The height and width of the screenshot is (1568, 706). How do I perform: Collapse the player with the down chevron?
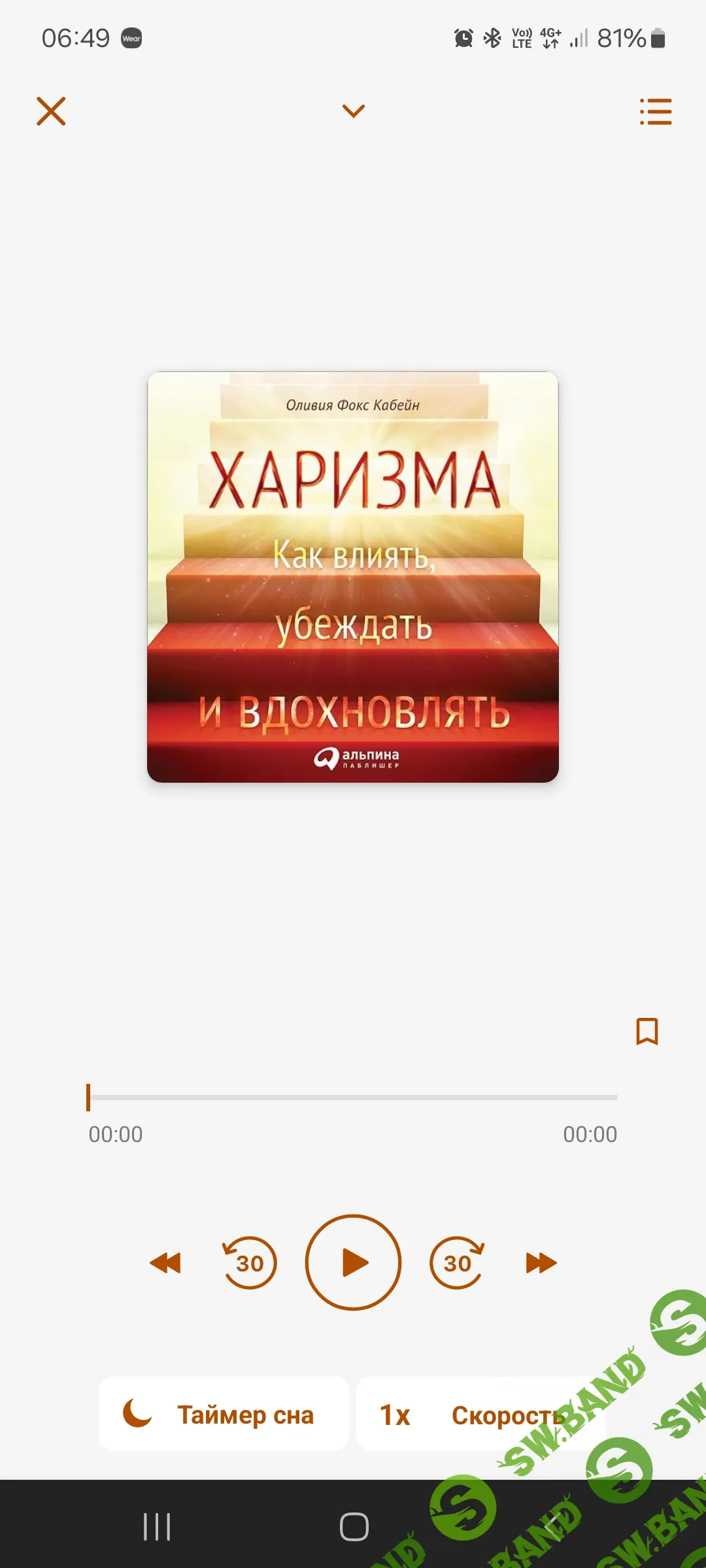tap(353, 111)
